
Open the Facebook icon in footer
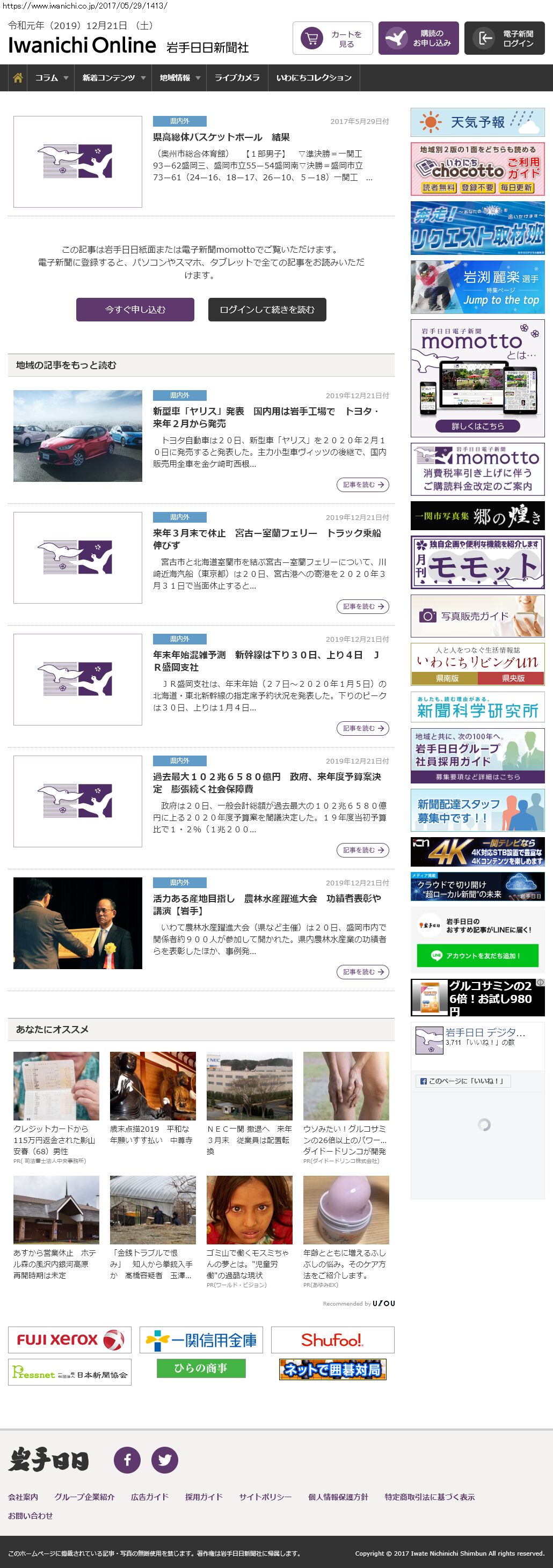click(127, 1460)
